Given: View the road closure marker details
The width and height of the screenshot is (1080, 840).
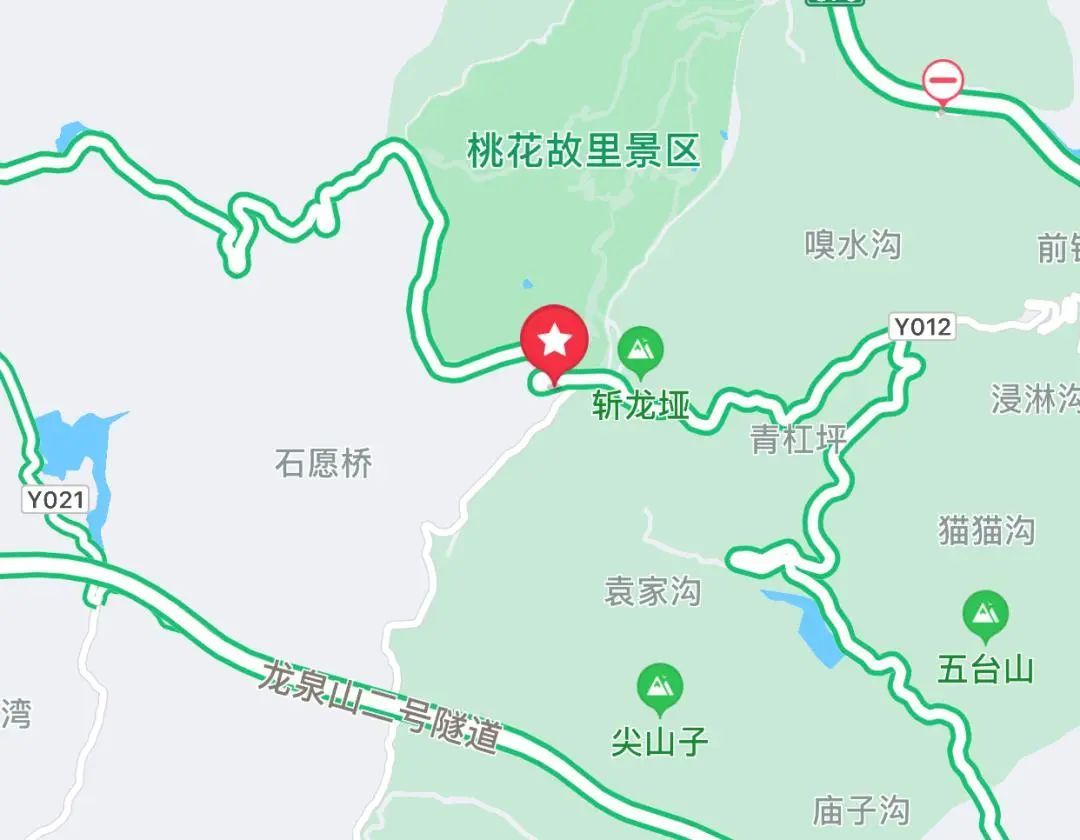Looking at the screenshot, I should [x=942, y=80].
